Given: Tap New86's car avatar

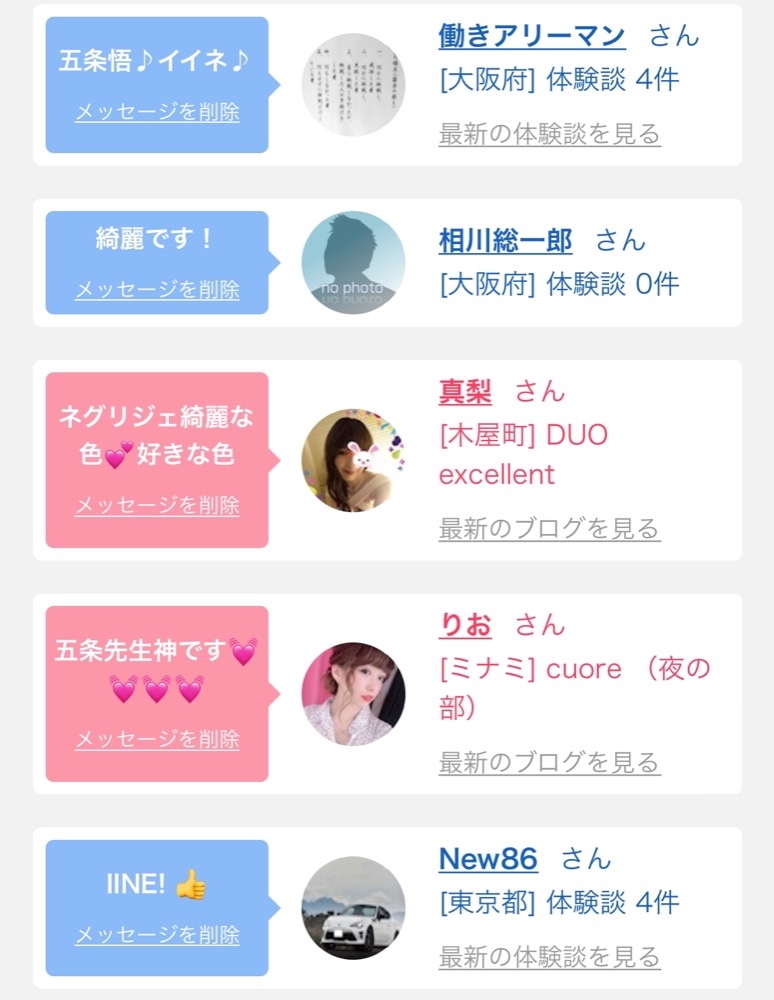Looking at the screenshot, I should click(x=353, y=908).
